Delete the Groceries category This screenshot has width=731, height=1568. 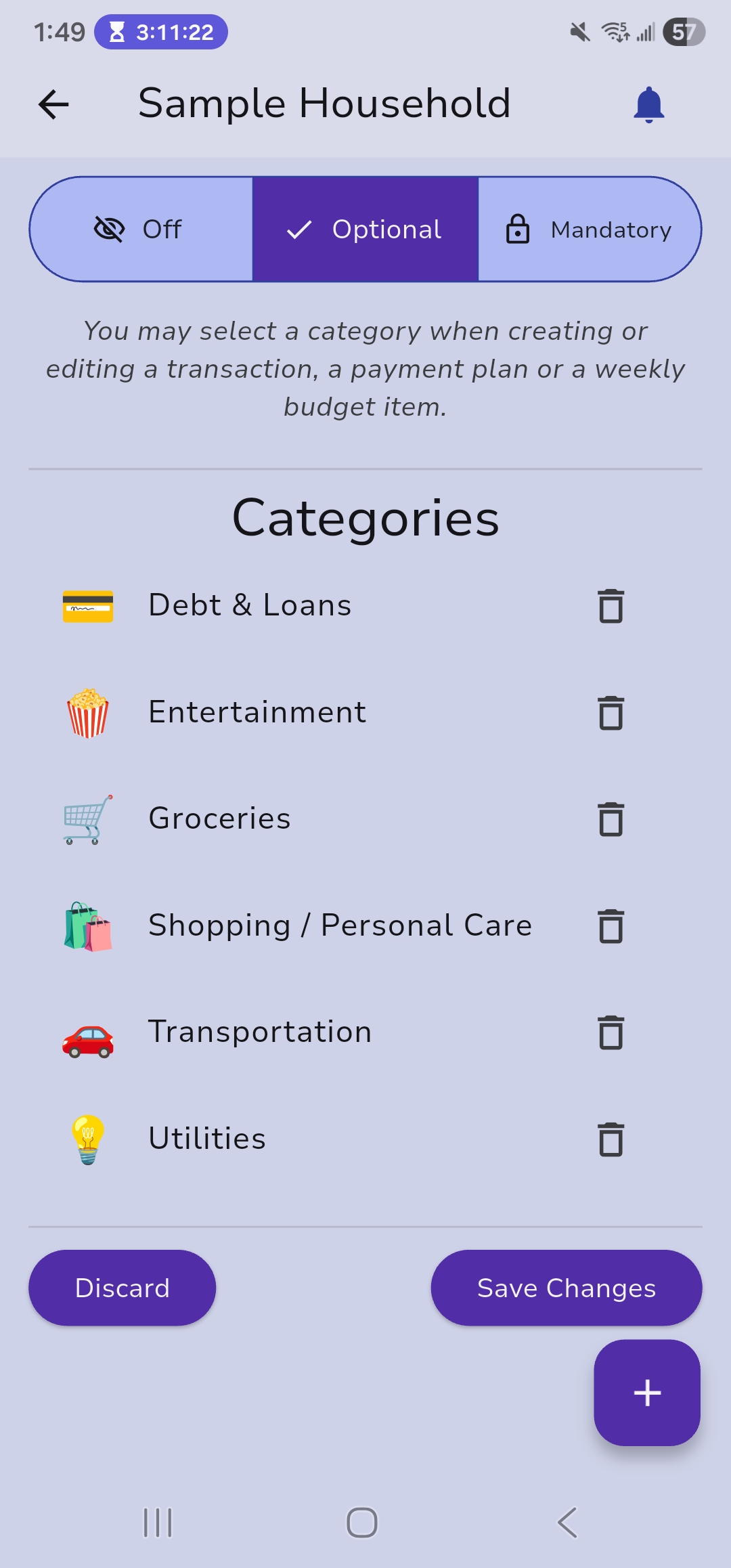click(x=611, y=820)
